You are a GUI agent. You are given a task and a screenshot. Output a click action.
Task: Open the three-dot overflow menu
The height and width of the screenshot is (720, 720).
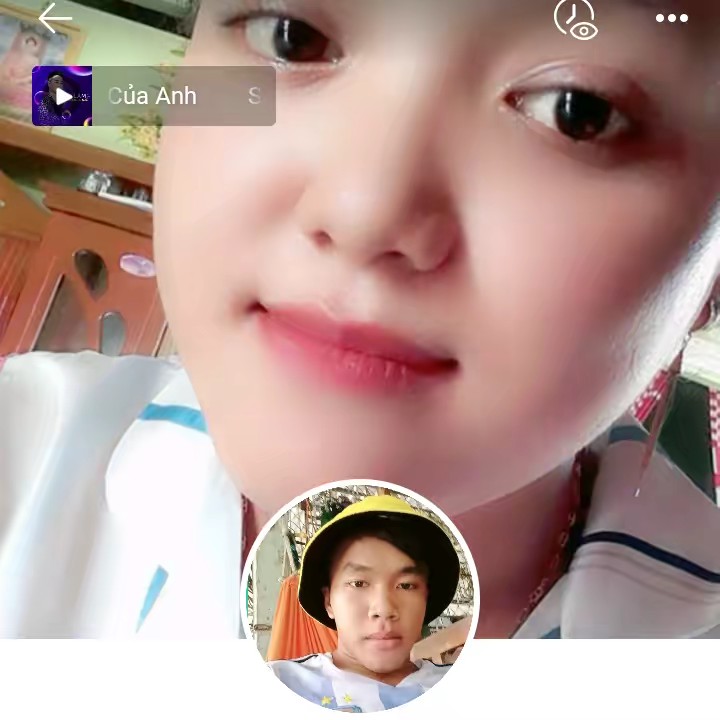671,18
